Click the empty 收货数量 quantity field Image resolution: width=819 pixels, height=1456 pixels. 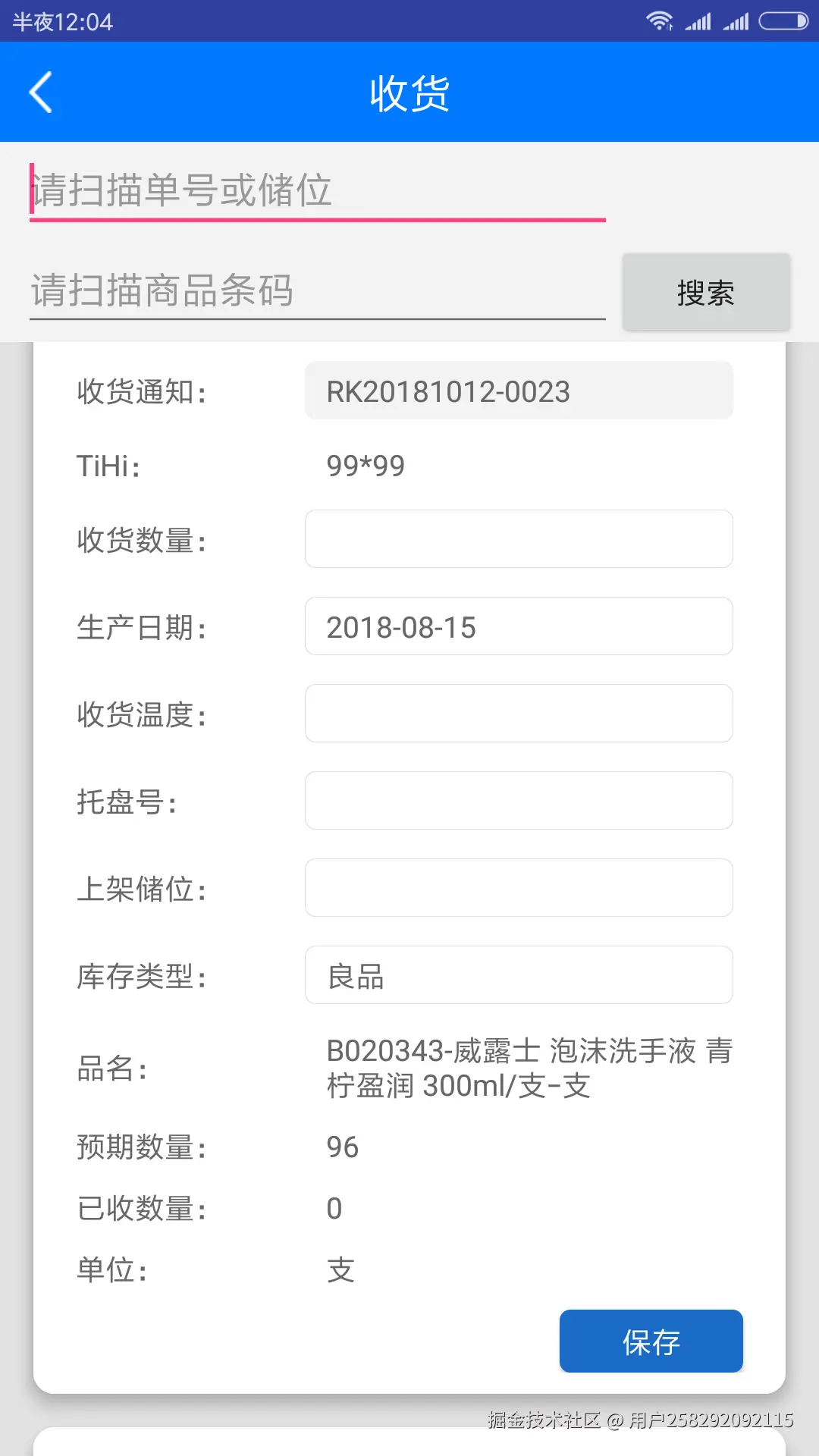click(518, 538)
